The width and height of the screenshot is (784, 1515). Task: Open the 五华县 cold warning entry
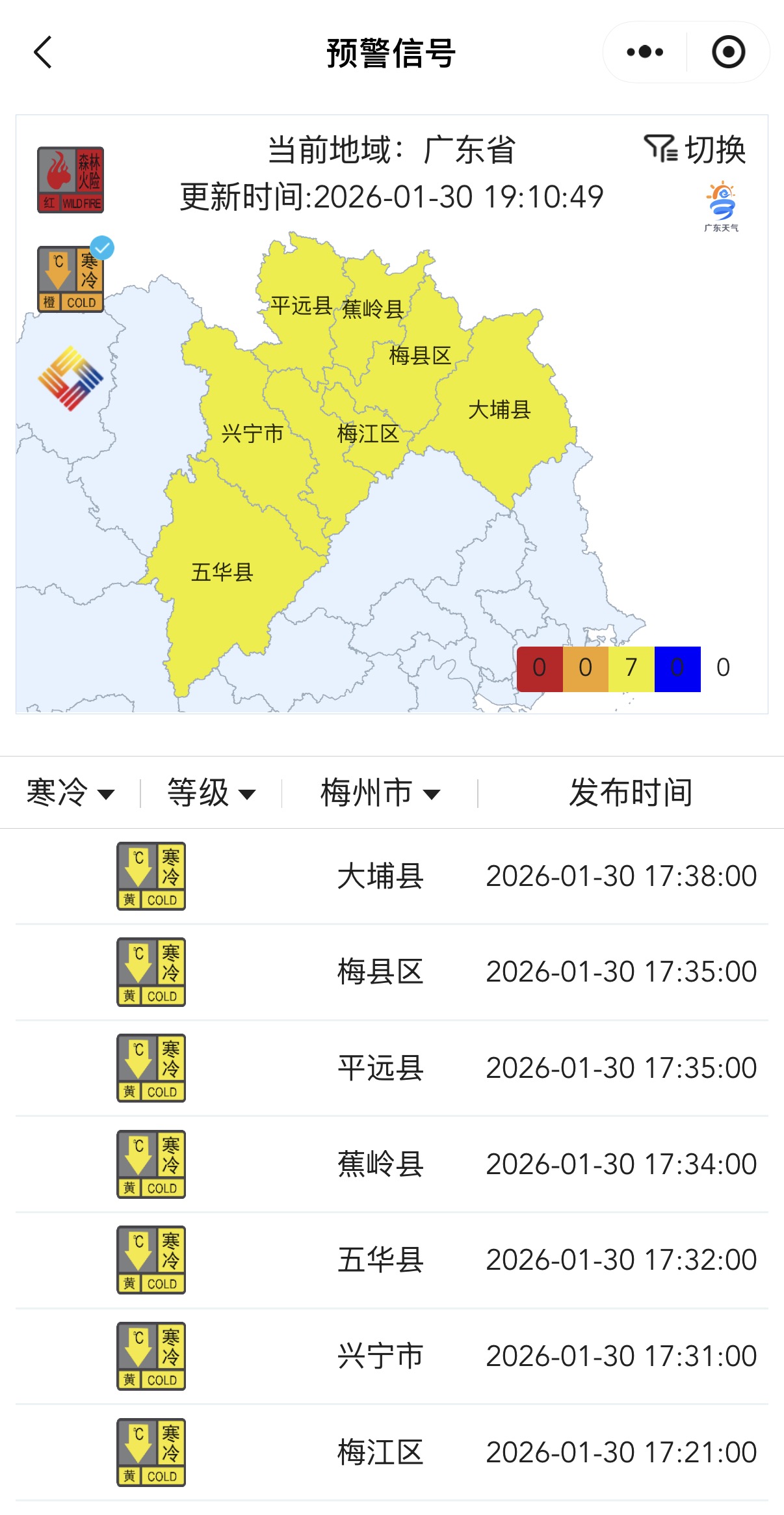[392, 1259]
